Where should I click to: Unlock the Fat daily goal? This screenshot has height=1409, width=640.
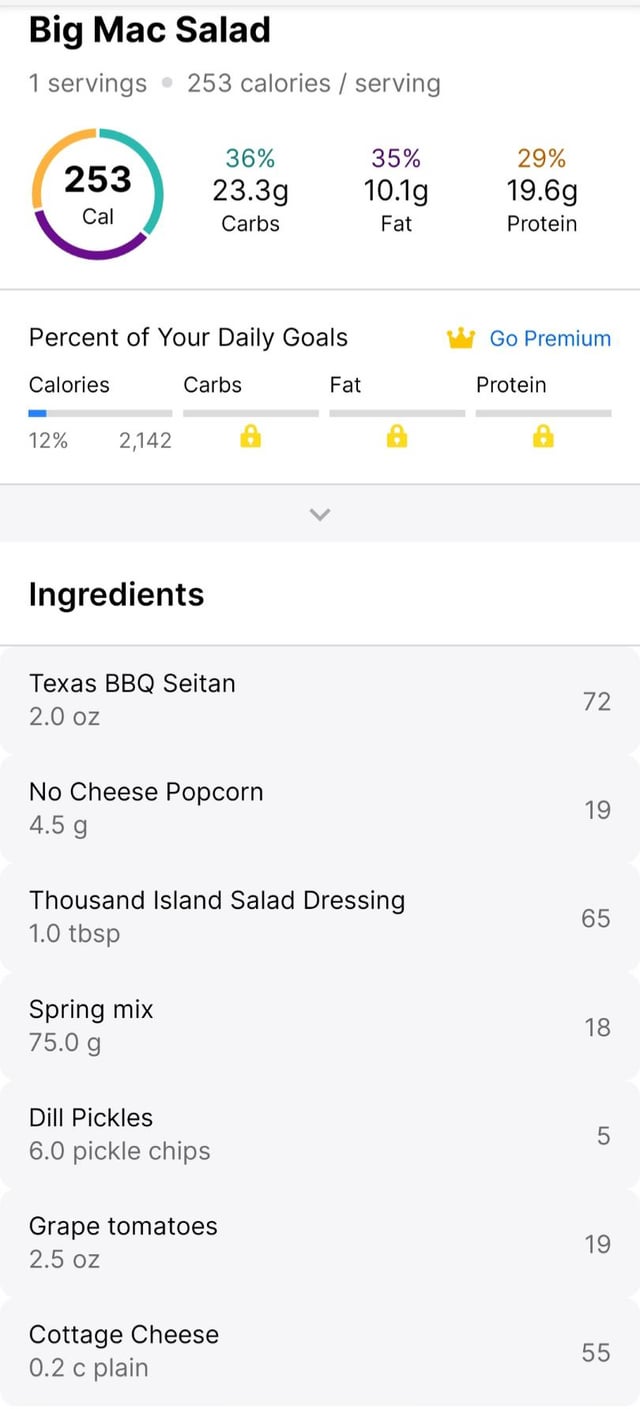pyautogui.click(x=397, y=436)
